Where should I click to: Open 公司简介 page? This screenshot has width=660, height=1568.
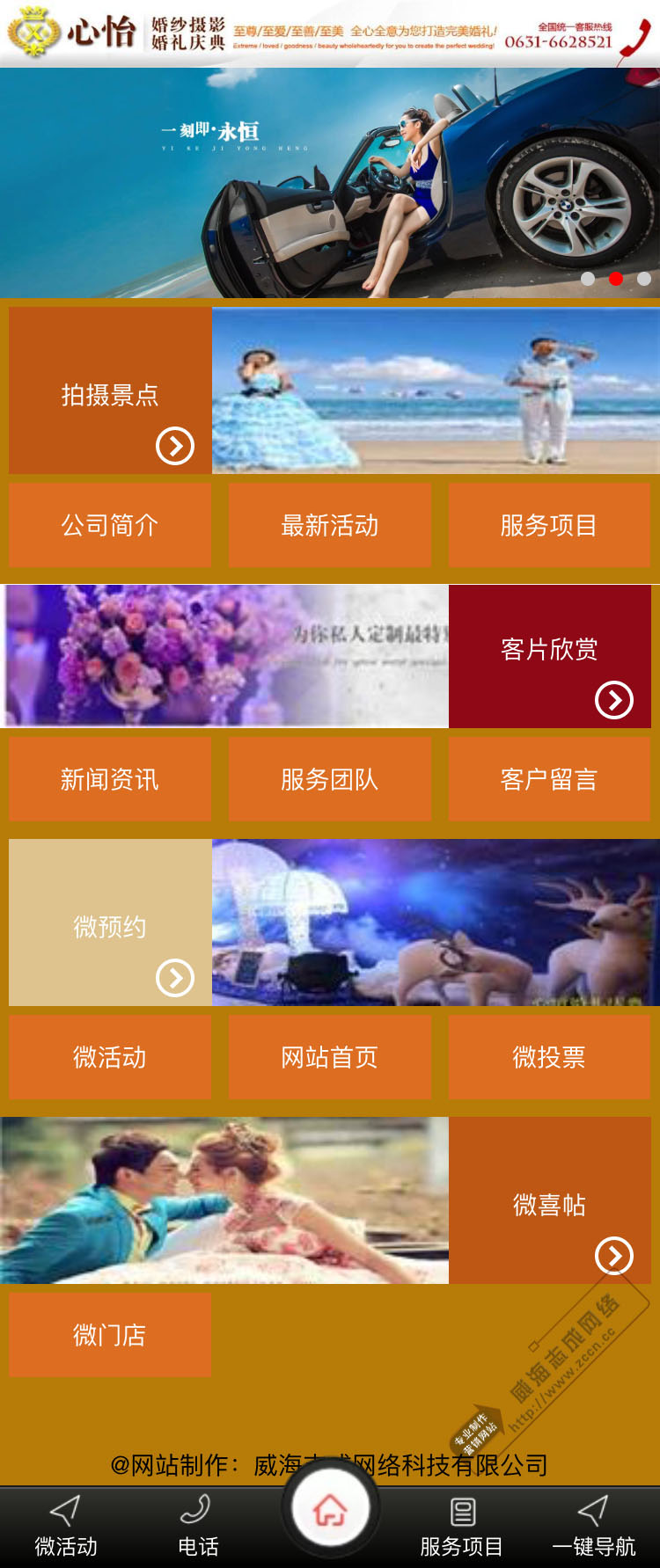tap(110, 525)
